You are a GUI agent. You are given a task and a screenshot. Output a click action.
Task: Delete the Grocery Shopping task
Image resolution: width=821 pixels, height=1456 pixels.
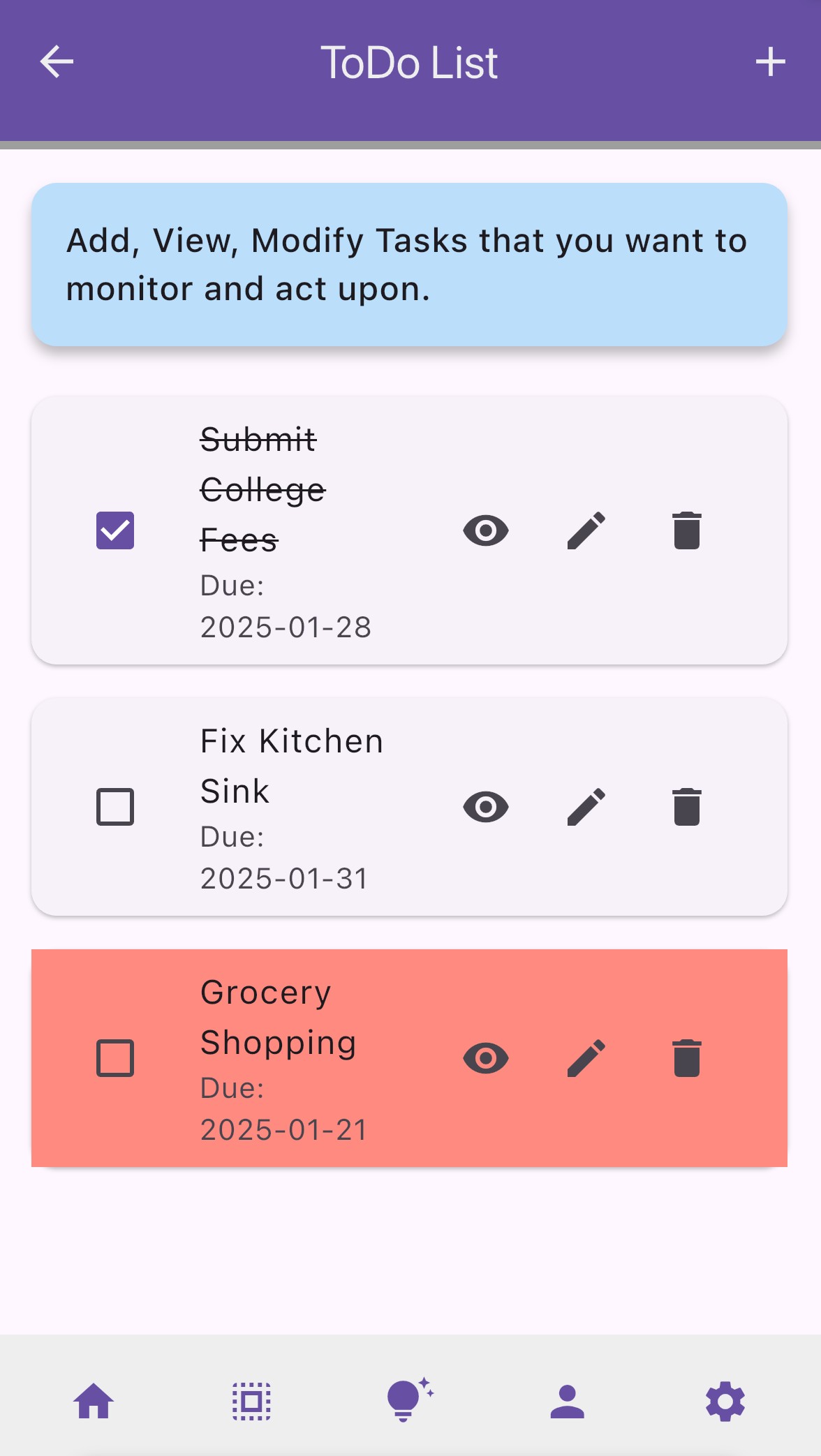tap(687, 1058)
